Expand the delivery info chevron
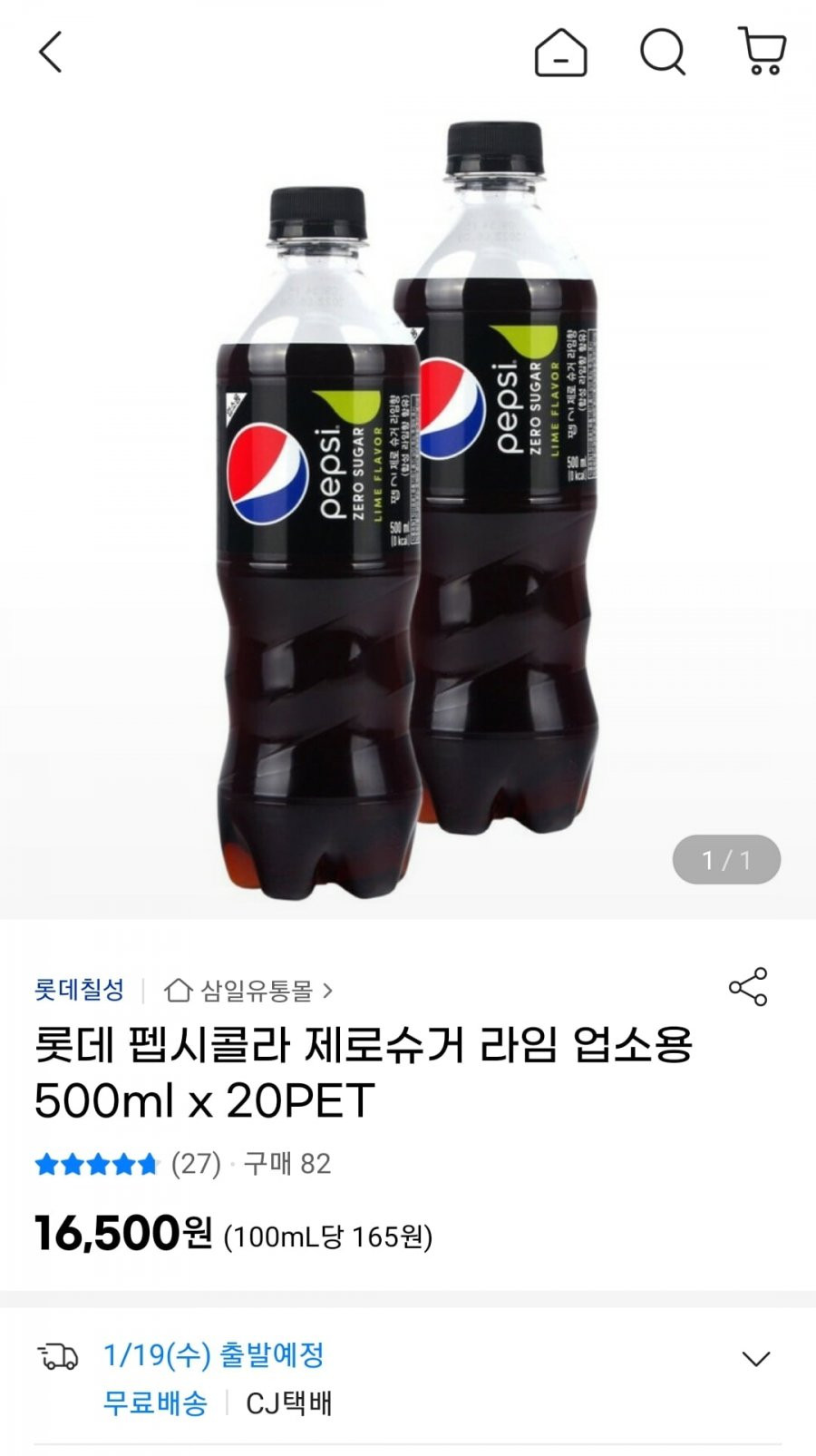 click(755, 1358)
